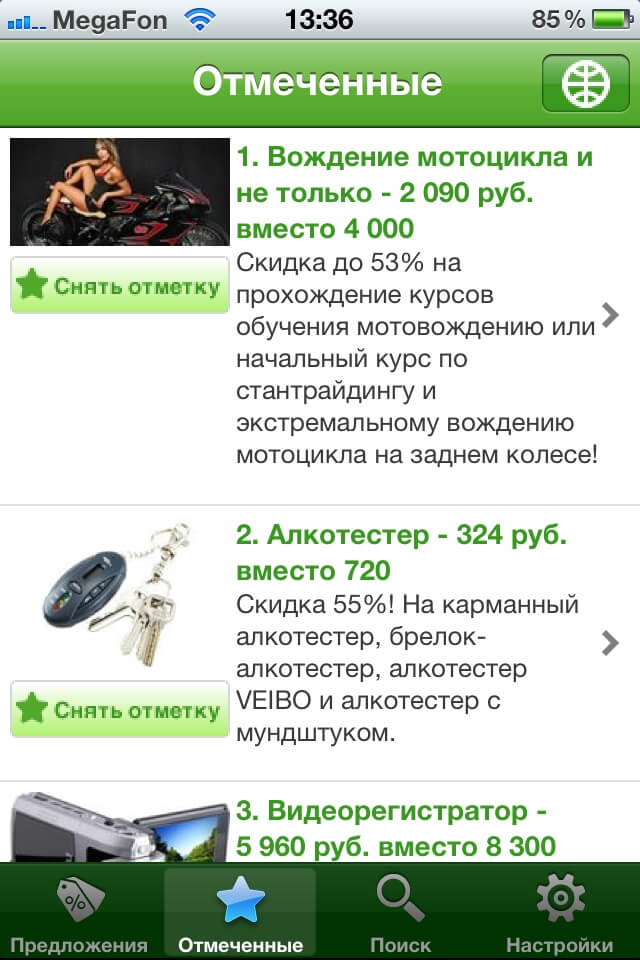
Task: Go to the Поиск tab
Action: pyautogui.click(x=400, y=912)
